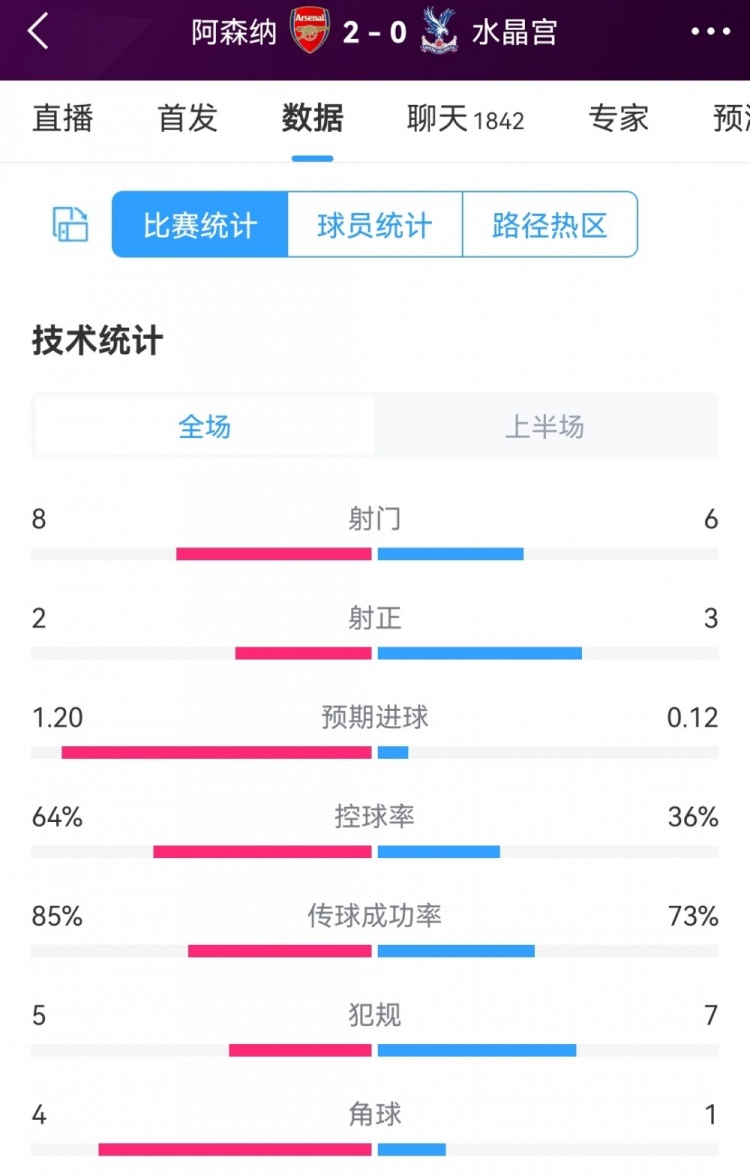Screen dimensions: 750x1176
Task: Switch to 球员统计
Action: 375,225
